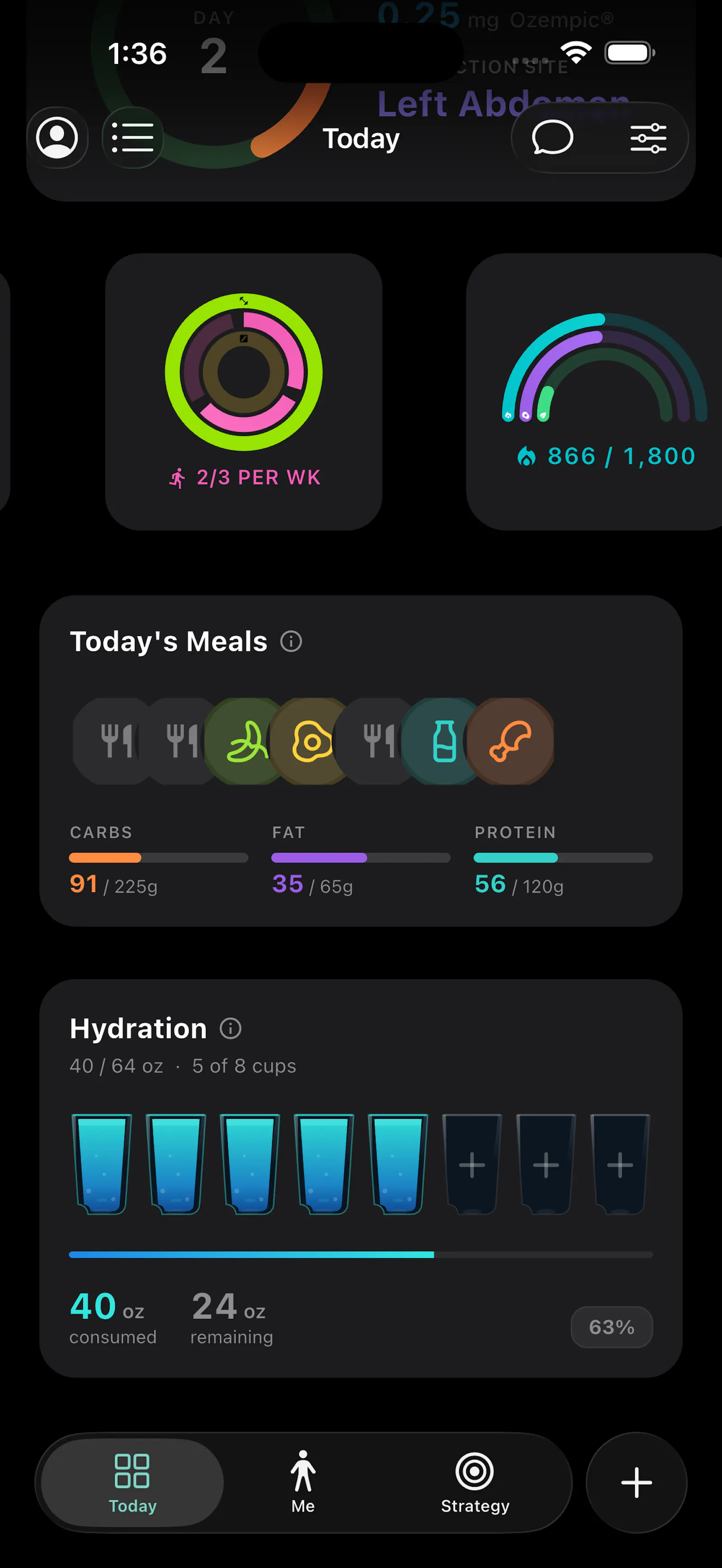
Task: Open the sliders settings icon
Action: click(x=648, y=138)
